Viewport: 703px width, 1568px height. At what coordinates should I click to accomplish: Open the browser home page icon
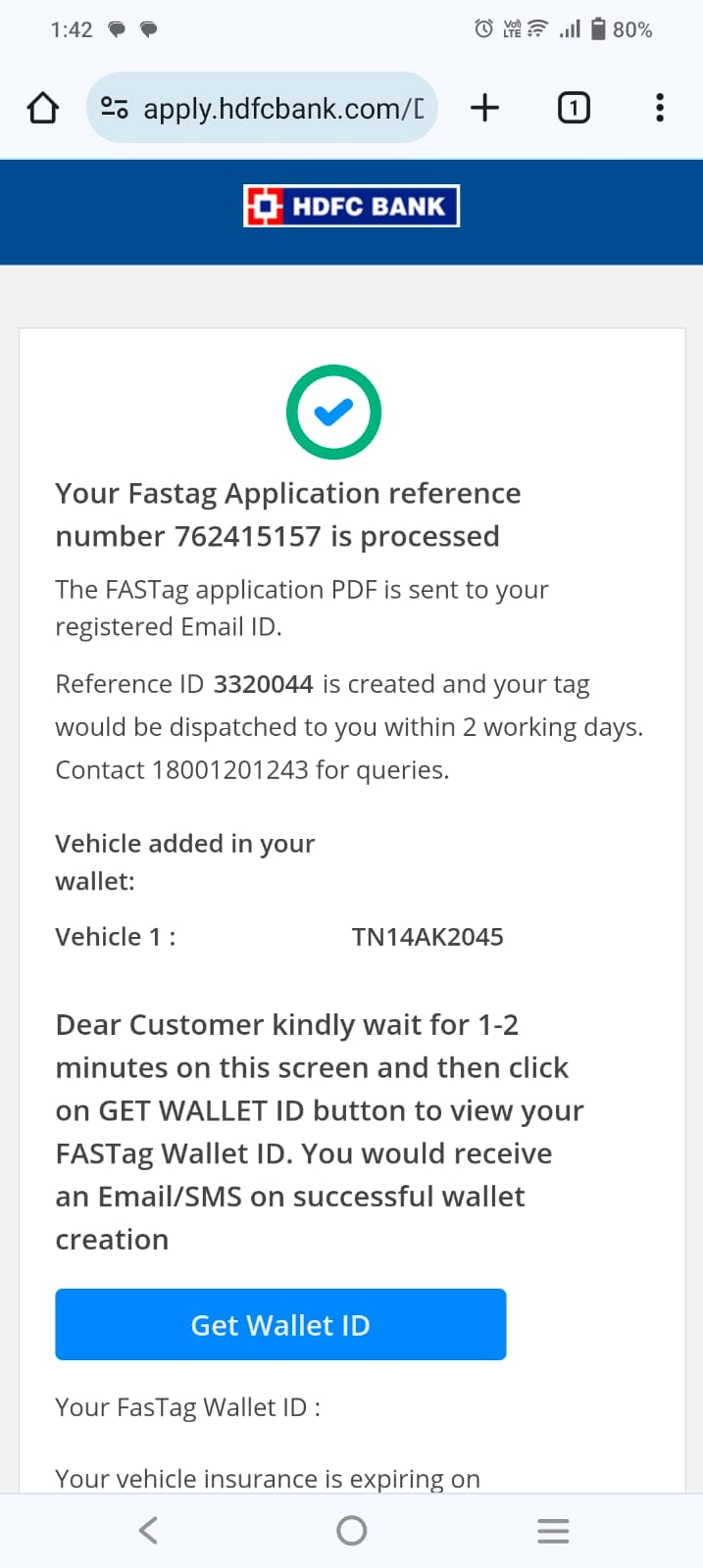[42, 108]
